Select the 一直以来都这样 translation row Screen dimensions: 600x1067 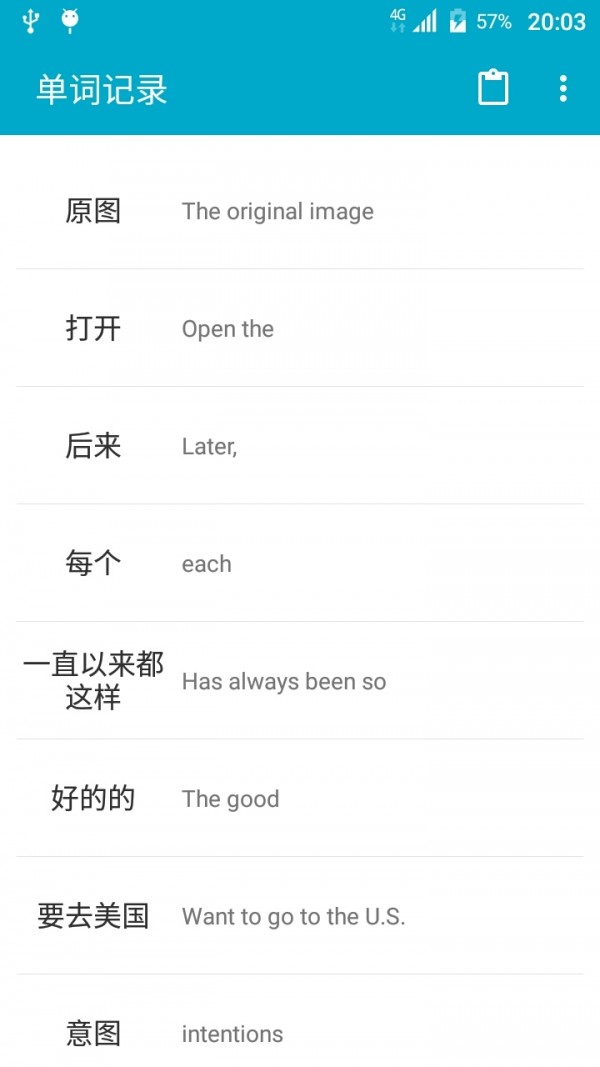[300, 681]
